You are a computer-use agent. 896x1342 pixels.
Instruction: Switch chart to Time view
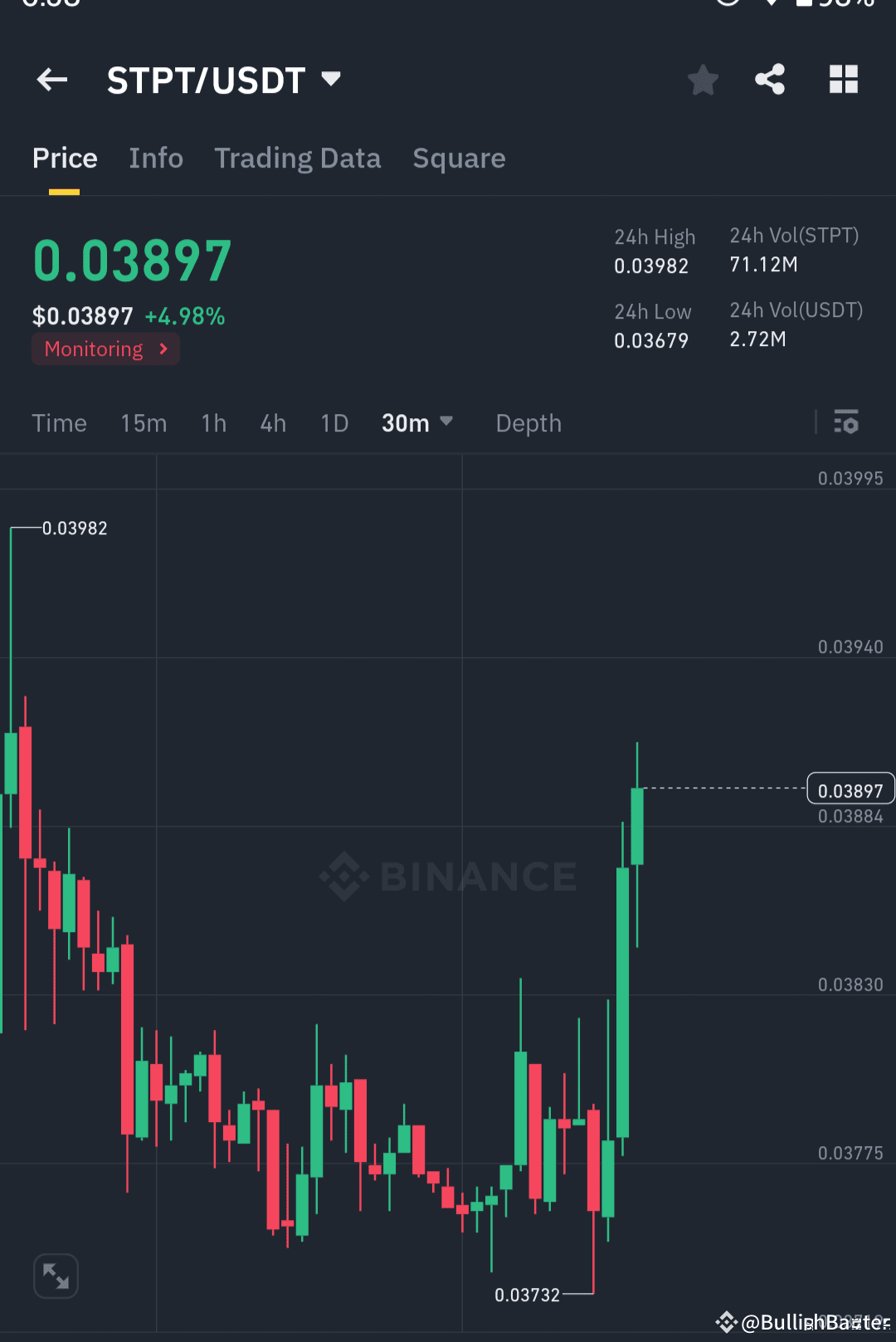tap(59, 422)
